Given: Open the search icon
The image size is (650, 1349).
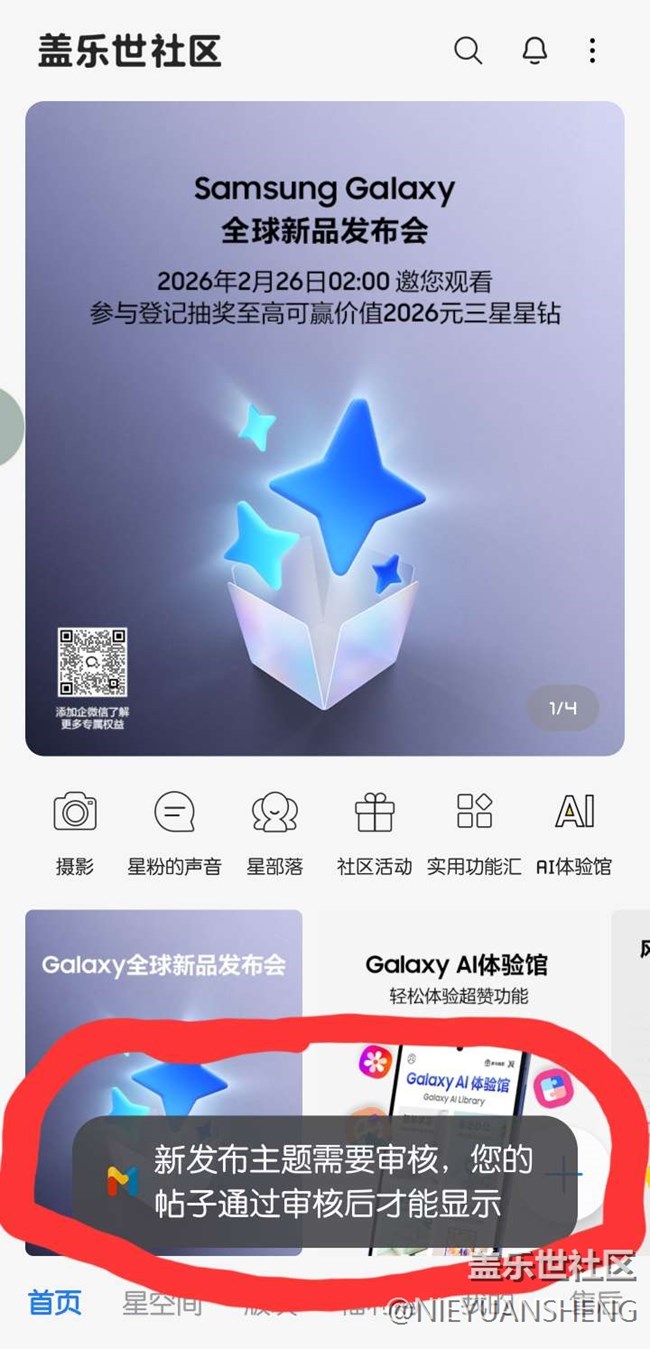Looking at the screenshot, I should pos(468,50).
